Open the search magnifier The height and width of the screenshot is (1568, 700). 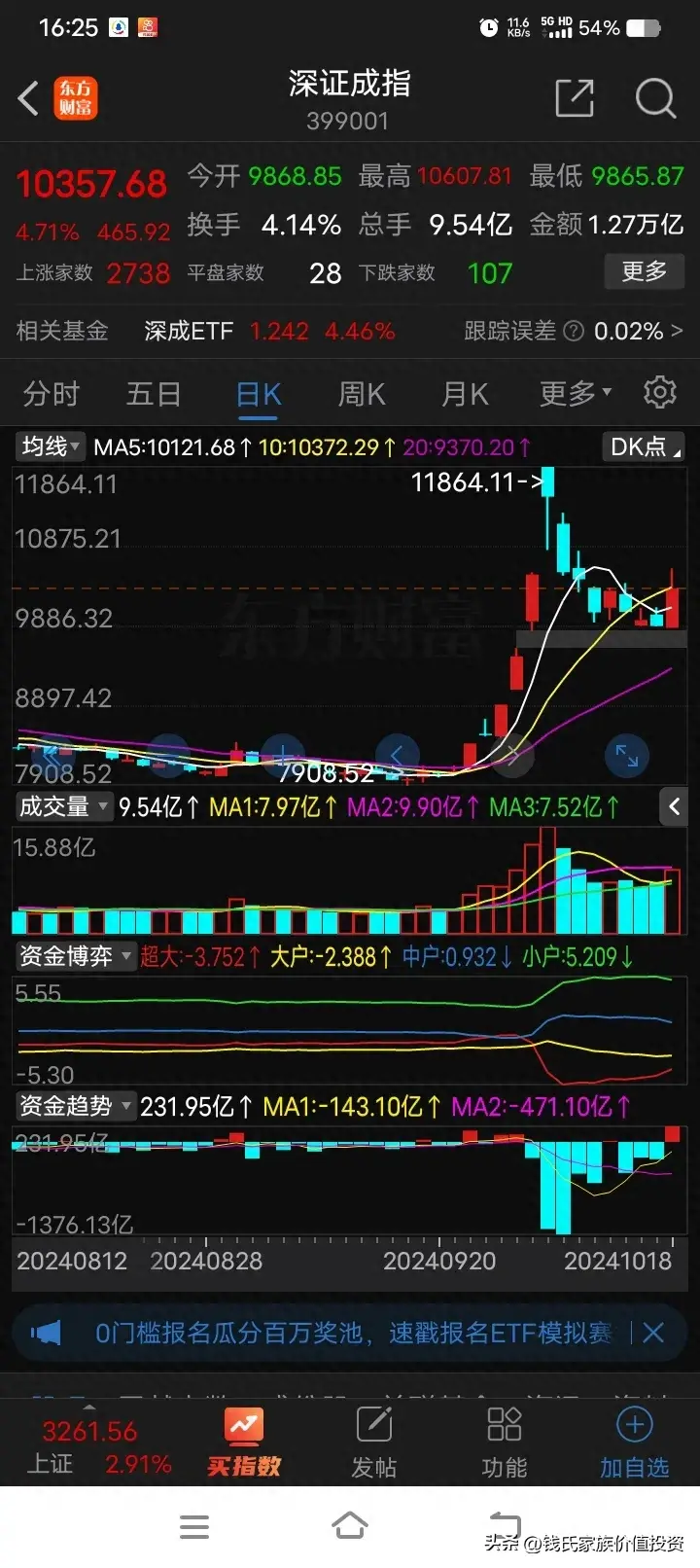[x=655, y=98]
